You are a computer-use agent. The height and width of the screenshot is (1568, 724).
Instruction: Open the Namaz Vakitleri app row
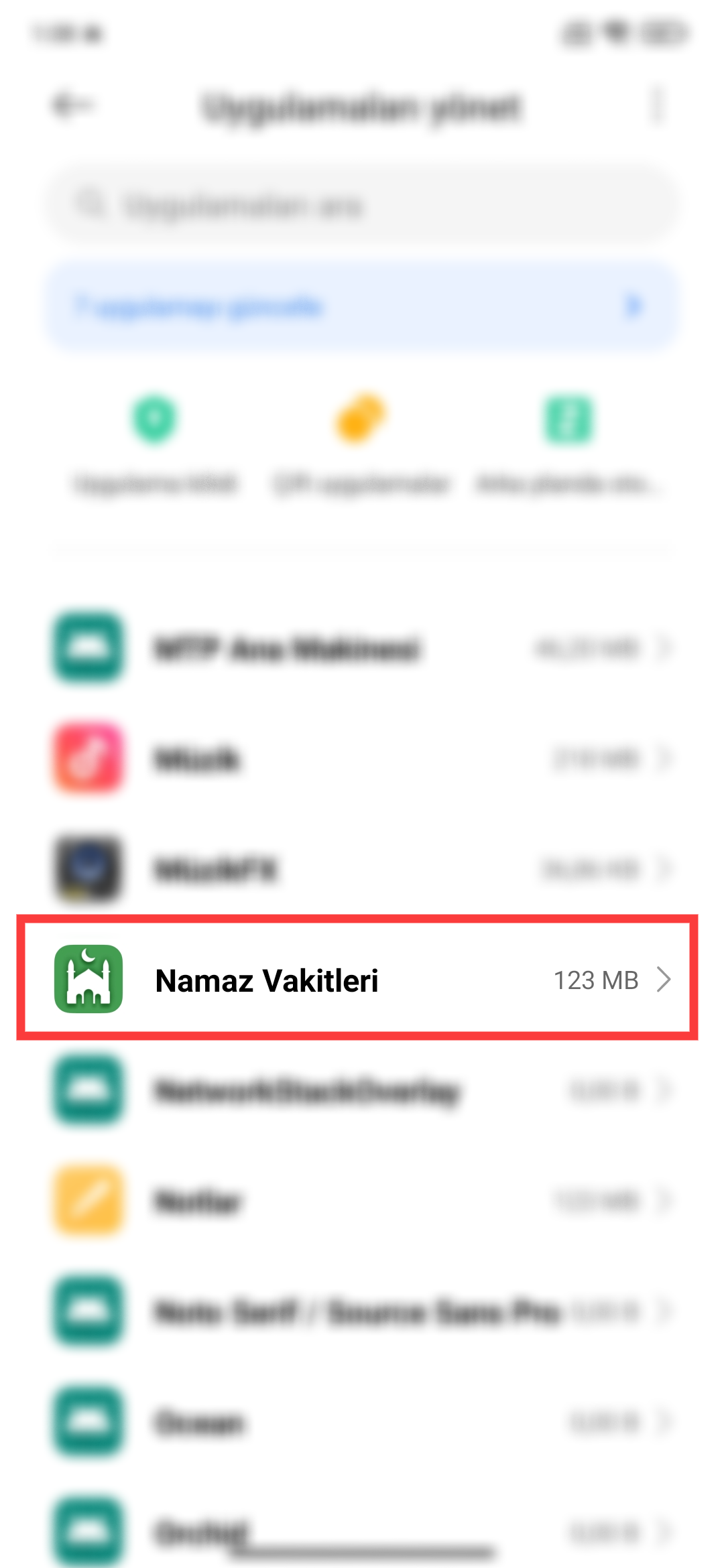357,980
